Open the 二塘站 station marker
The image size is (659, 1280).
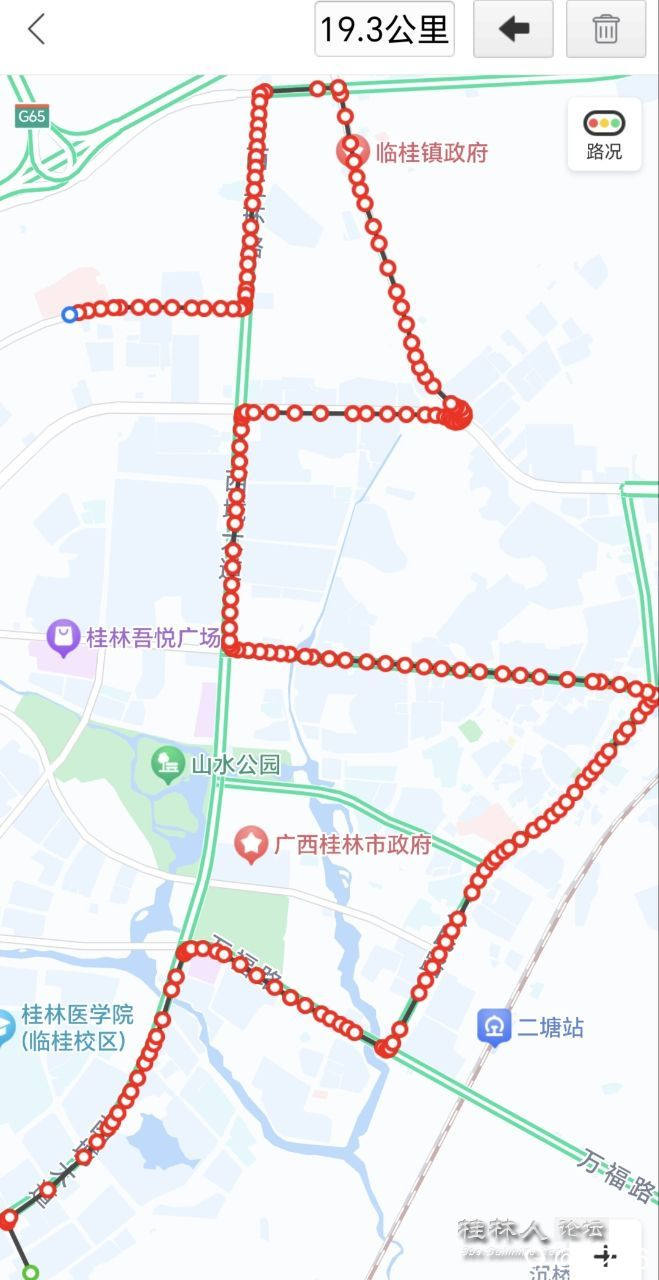click(x=493, y=1026)
